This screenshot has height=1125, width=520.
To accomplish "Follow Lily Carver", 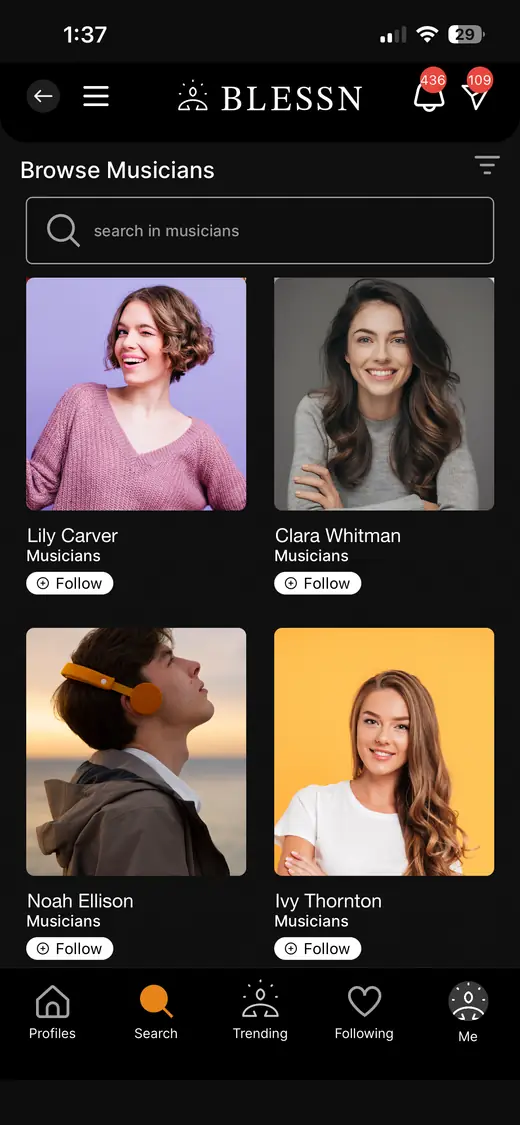I will [70, 583].
